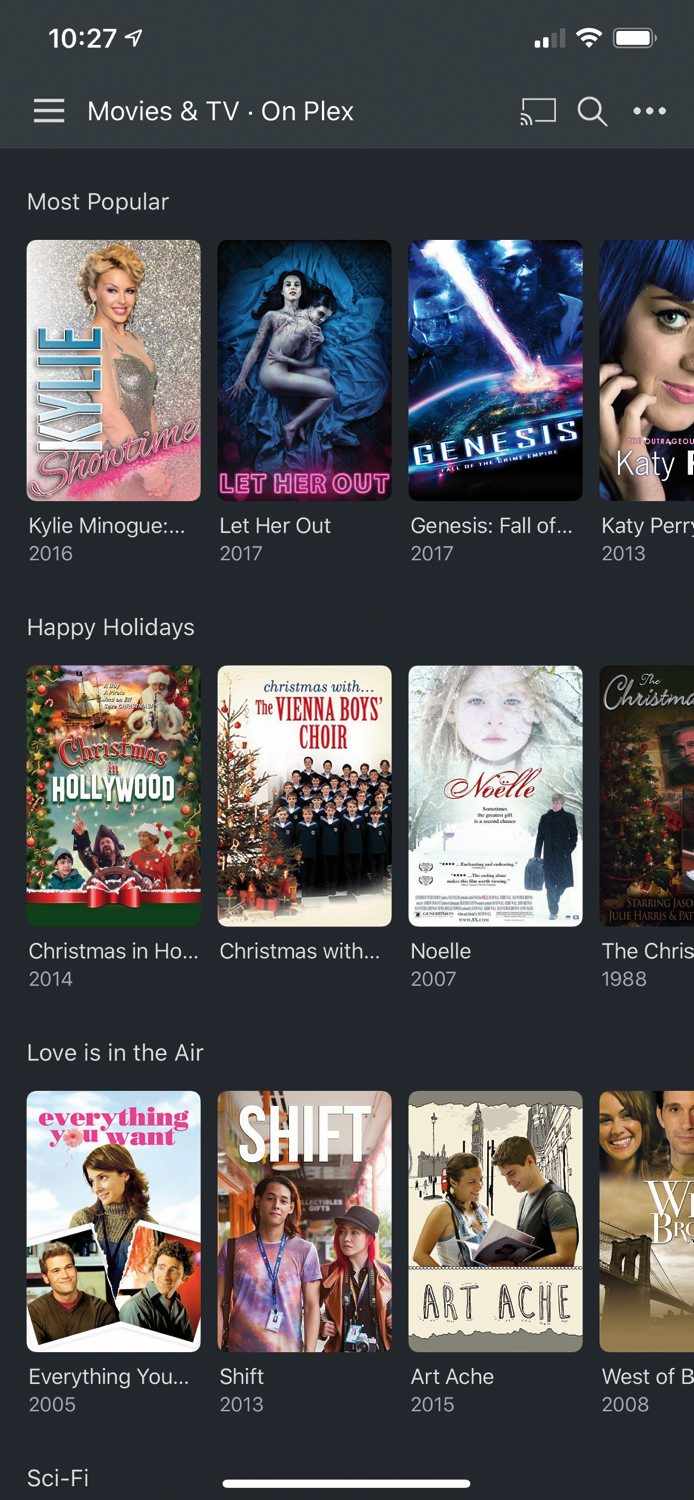Open Everything You Want movie
The width and height of the screenshot is (694, 1500).
113,1220
